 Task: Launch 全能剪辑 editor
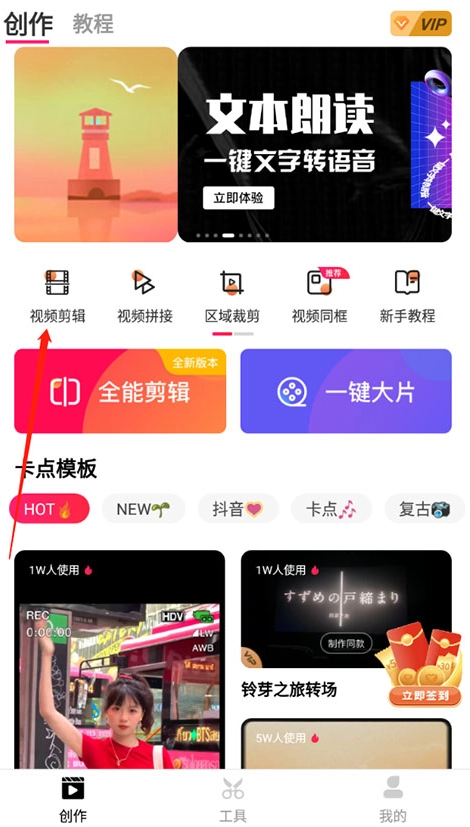pyautogui.click(x=120, y=391)
